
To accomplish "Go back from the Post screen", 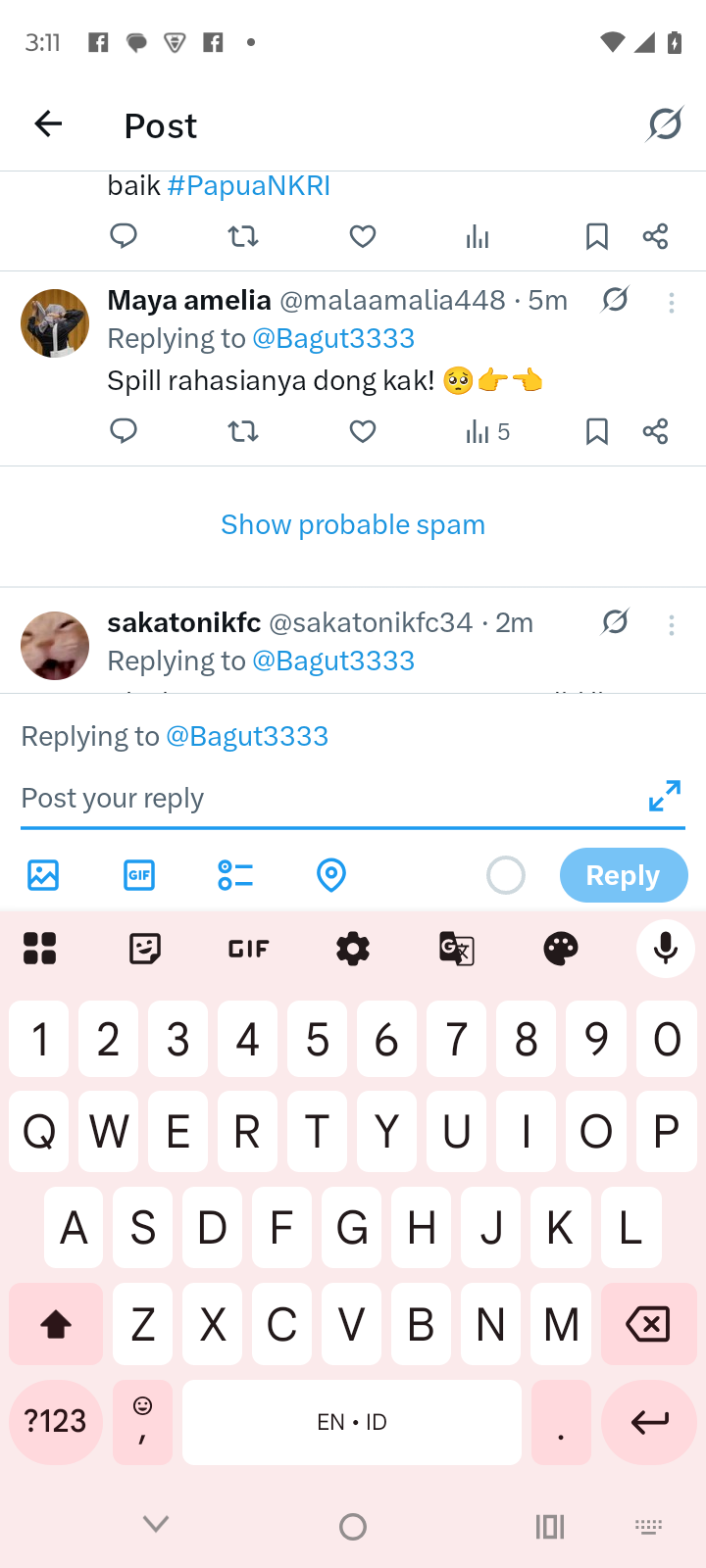I will coord(48,124).
